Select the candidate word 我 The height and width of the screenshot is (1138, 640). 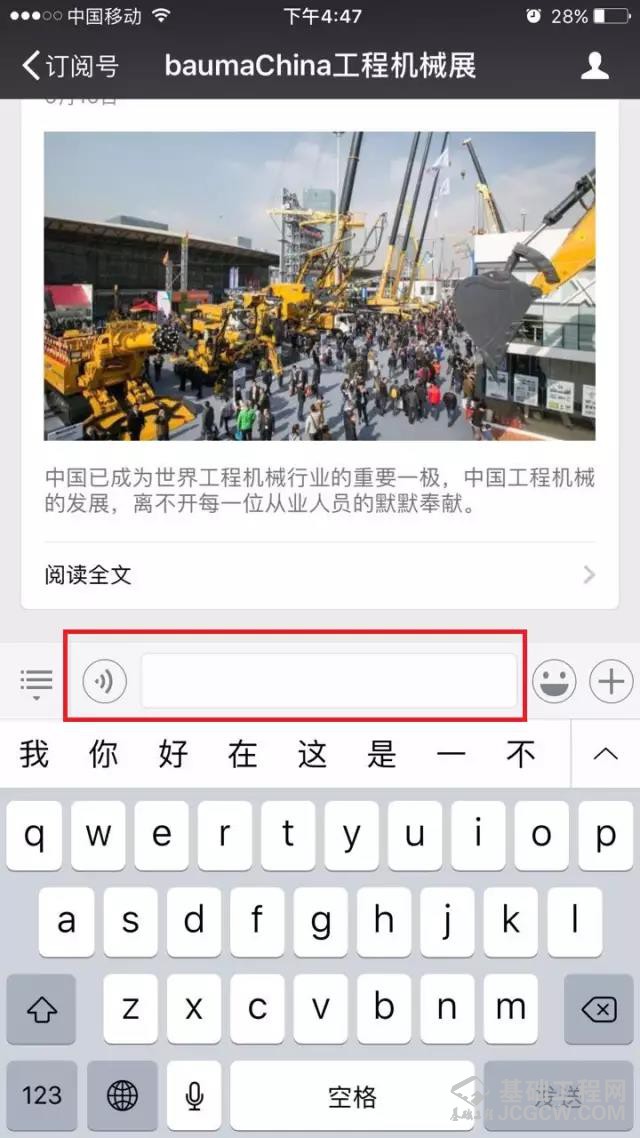(x=34, y=754)
